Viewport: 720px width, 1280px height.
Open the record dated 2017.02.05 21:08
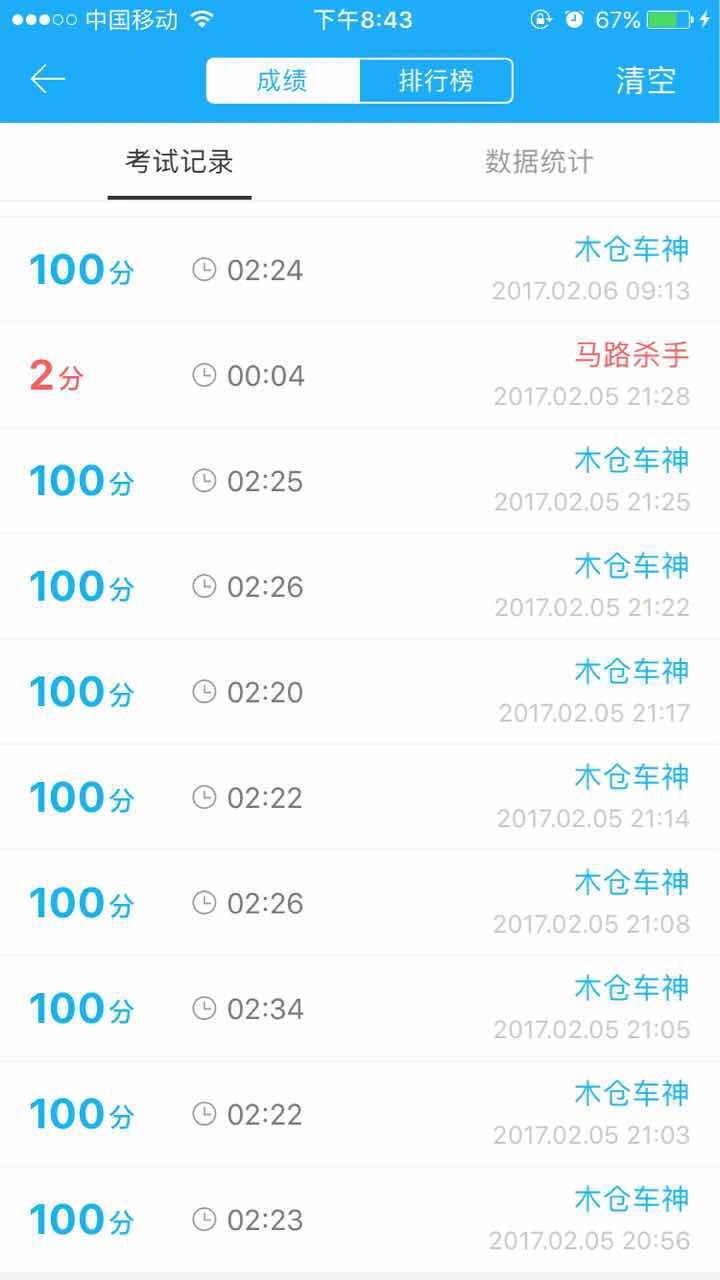360,903
